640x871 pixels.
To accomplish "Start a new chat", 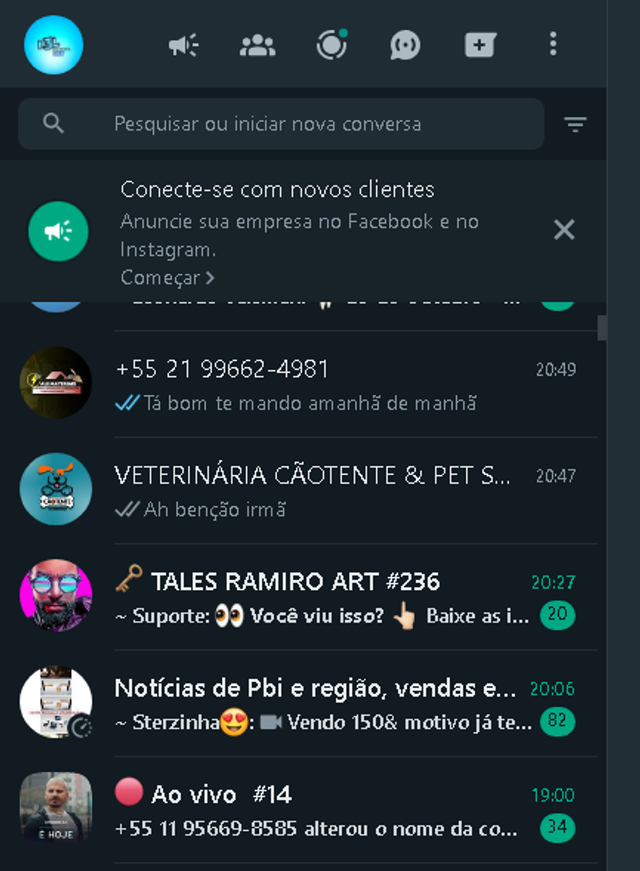I will (x=479, y=45).
